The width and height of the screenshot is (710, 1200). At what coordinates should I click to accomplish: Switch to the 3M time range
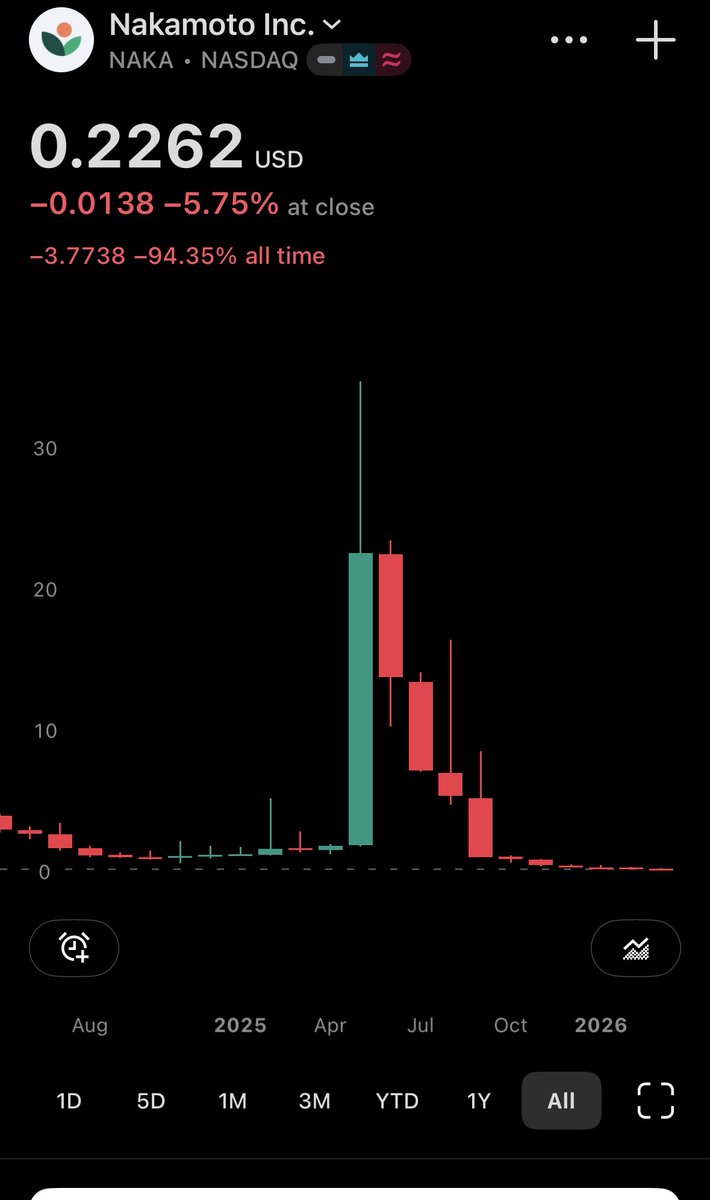click(x=315, y=1101)
